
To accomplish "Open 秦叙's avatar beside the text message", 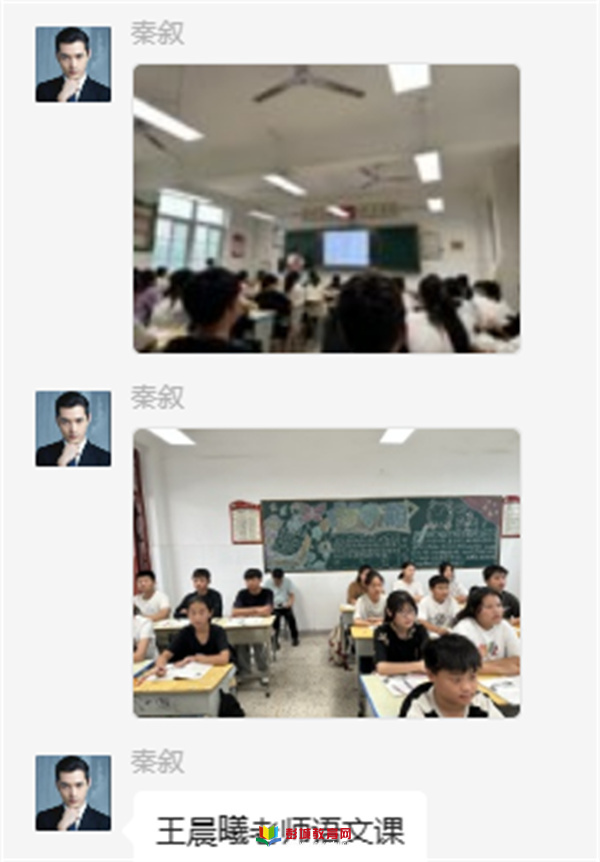I will (x=73, y=793).
